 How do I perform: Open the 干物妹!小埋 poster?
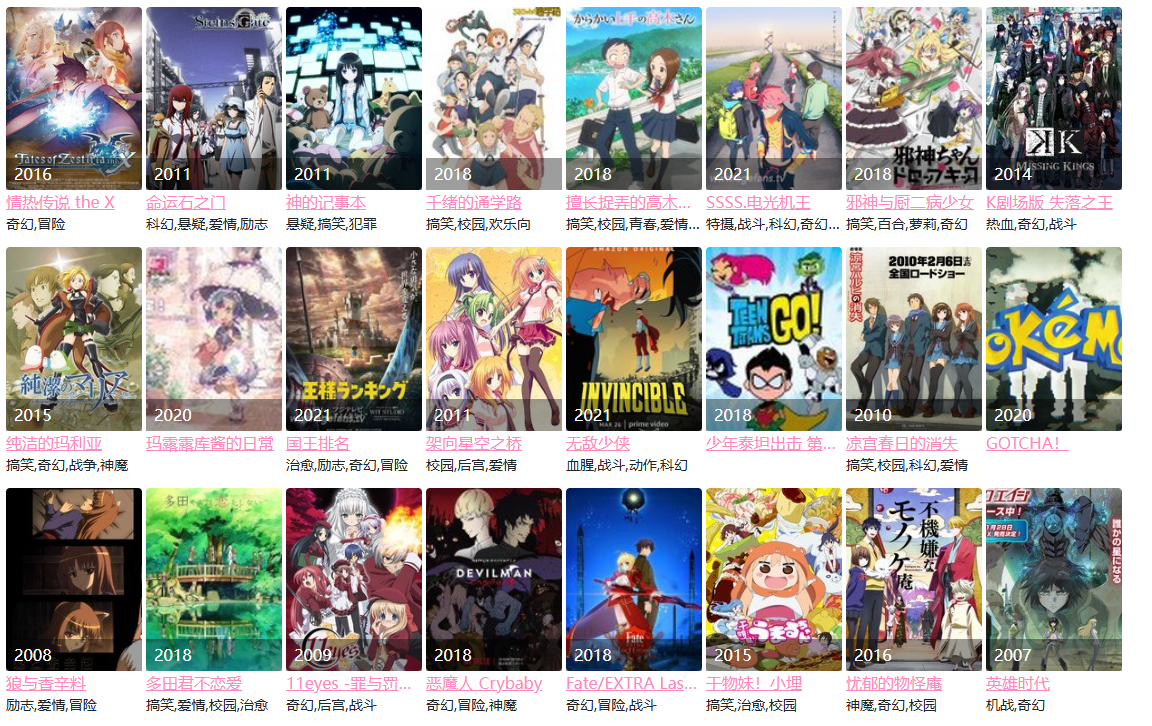tap(774, 578)
